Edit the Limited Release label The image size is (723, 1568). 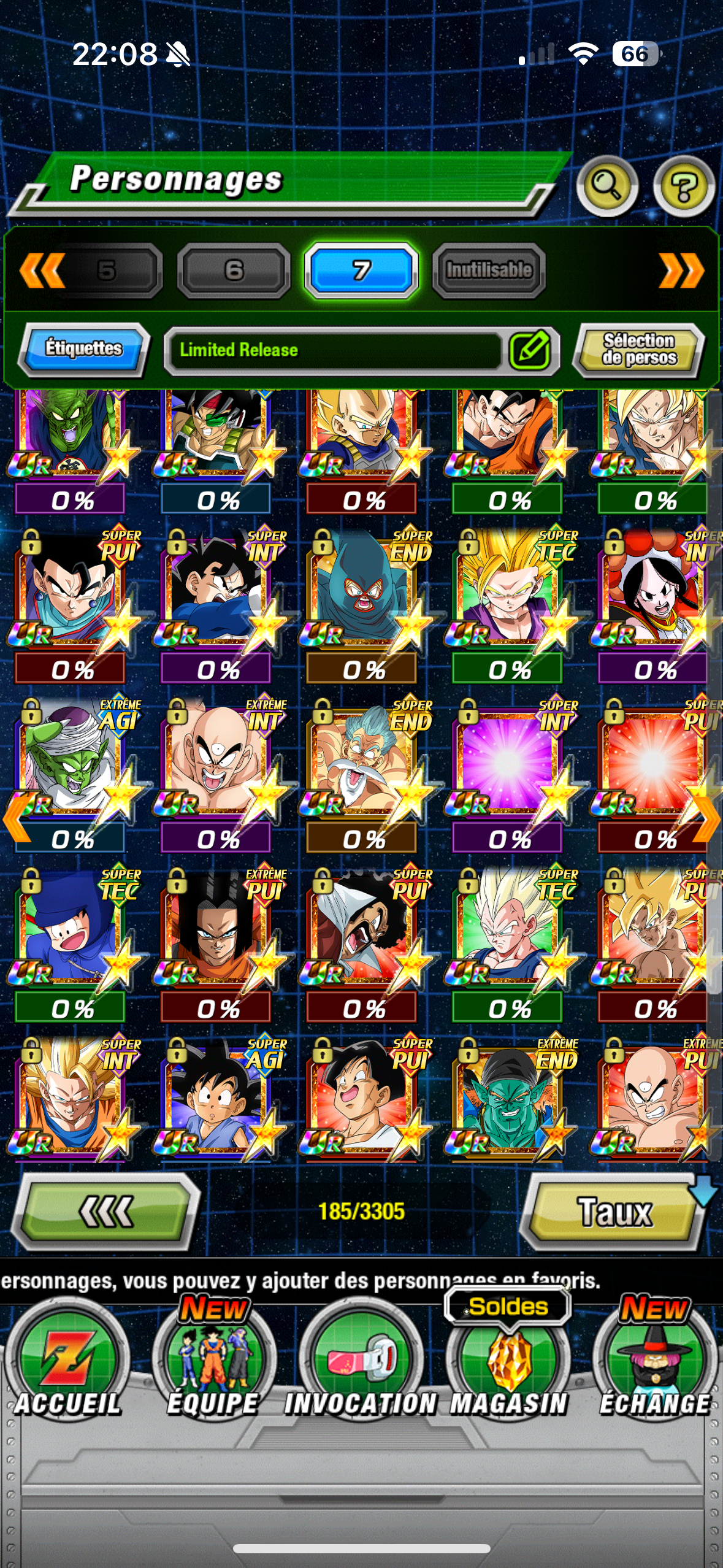530,350
